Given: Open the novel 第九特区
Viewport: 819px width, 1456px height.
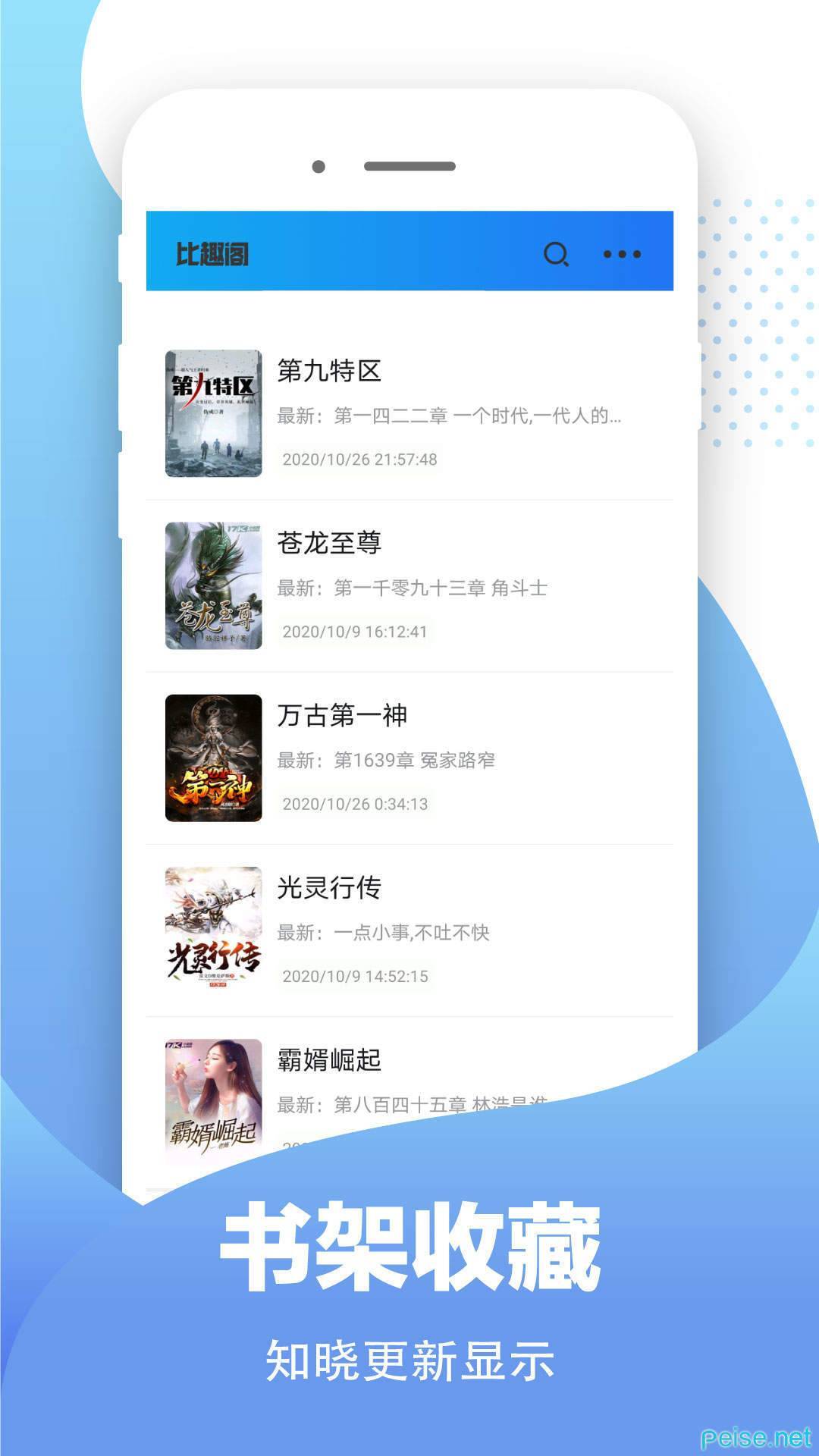Looking at the screenshot, I should [329, 369].
